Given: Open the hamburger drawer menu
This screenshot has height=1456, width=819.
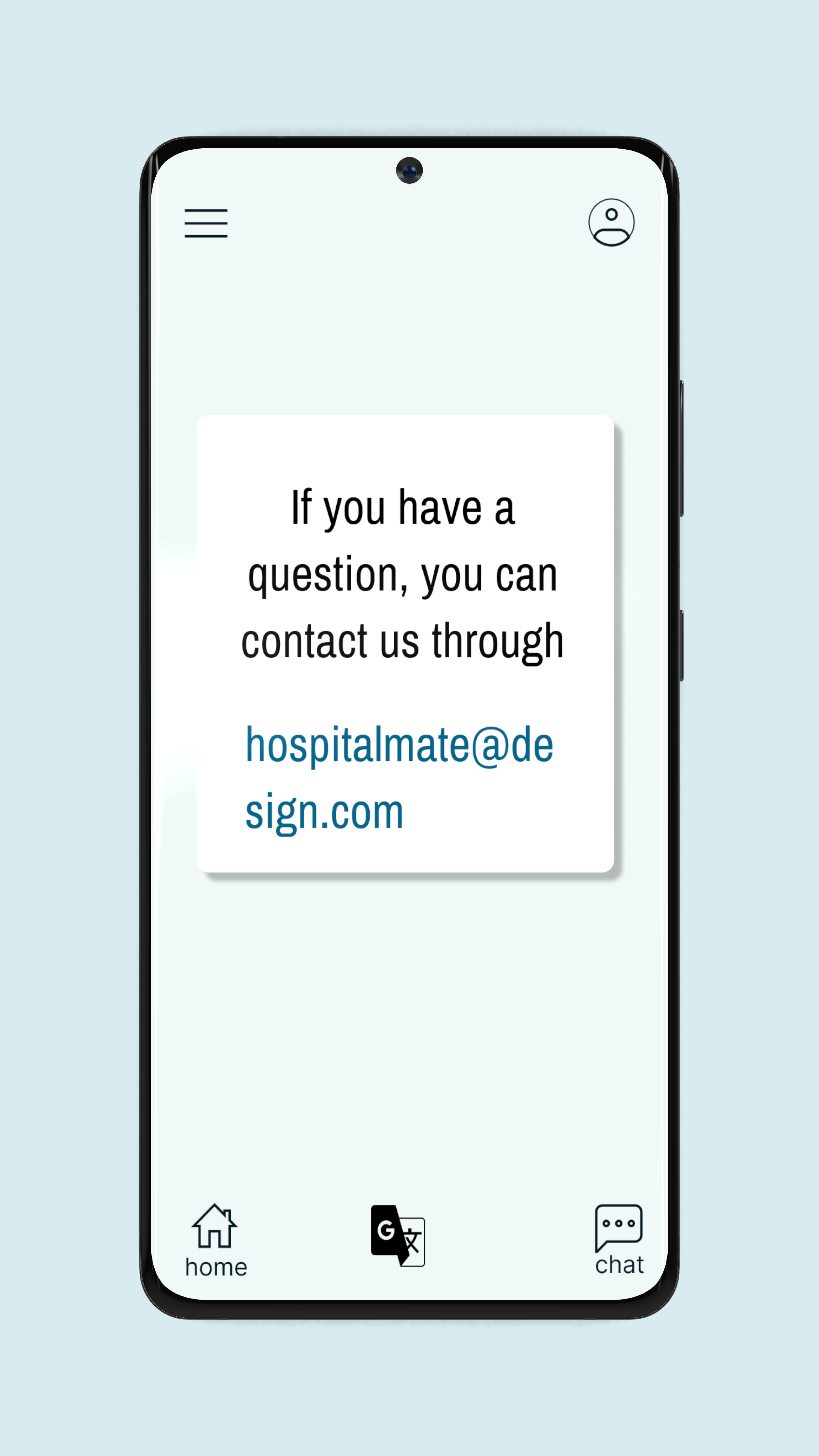Looking at the screenshot, I should [x=206, y=223].
